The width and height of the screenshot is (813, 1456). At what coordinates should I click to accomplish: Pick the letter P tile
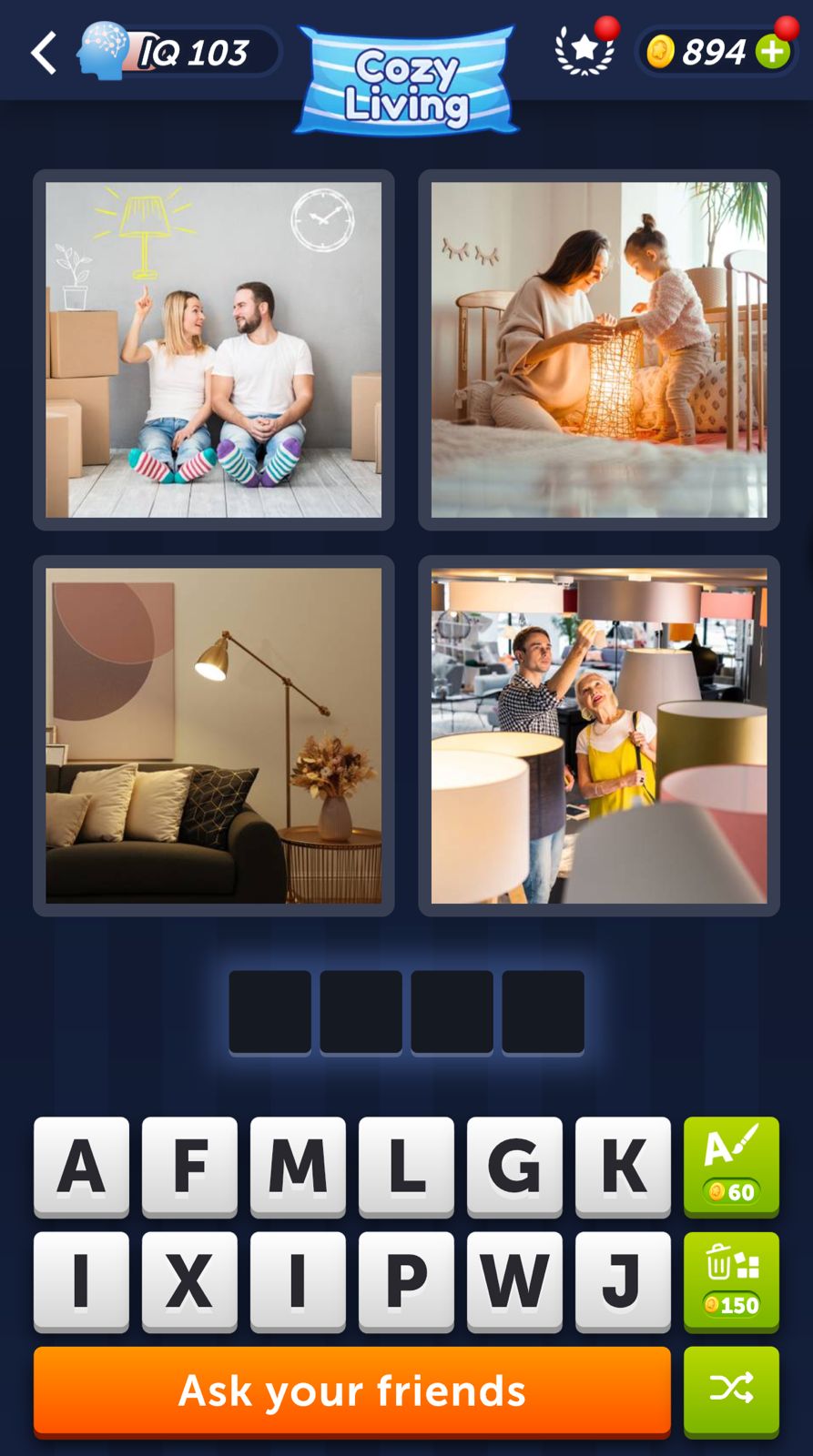pyautogui.click(x=406, y=1280)
